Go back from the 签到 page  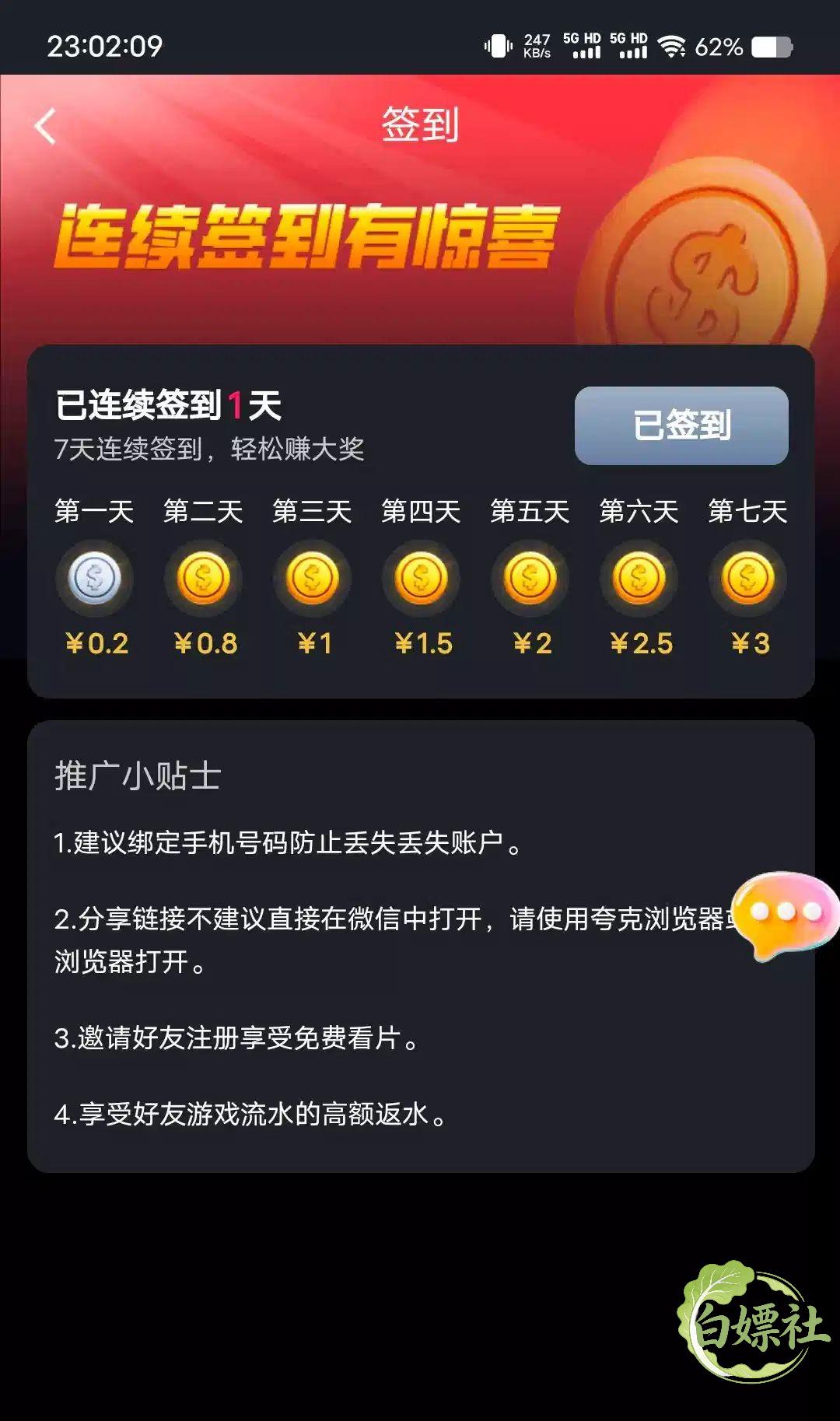click(x=45, y=126)
